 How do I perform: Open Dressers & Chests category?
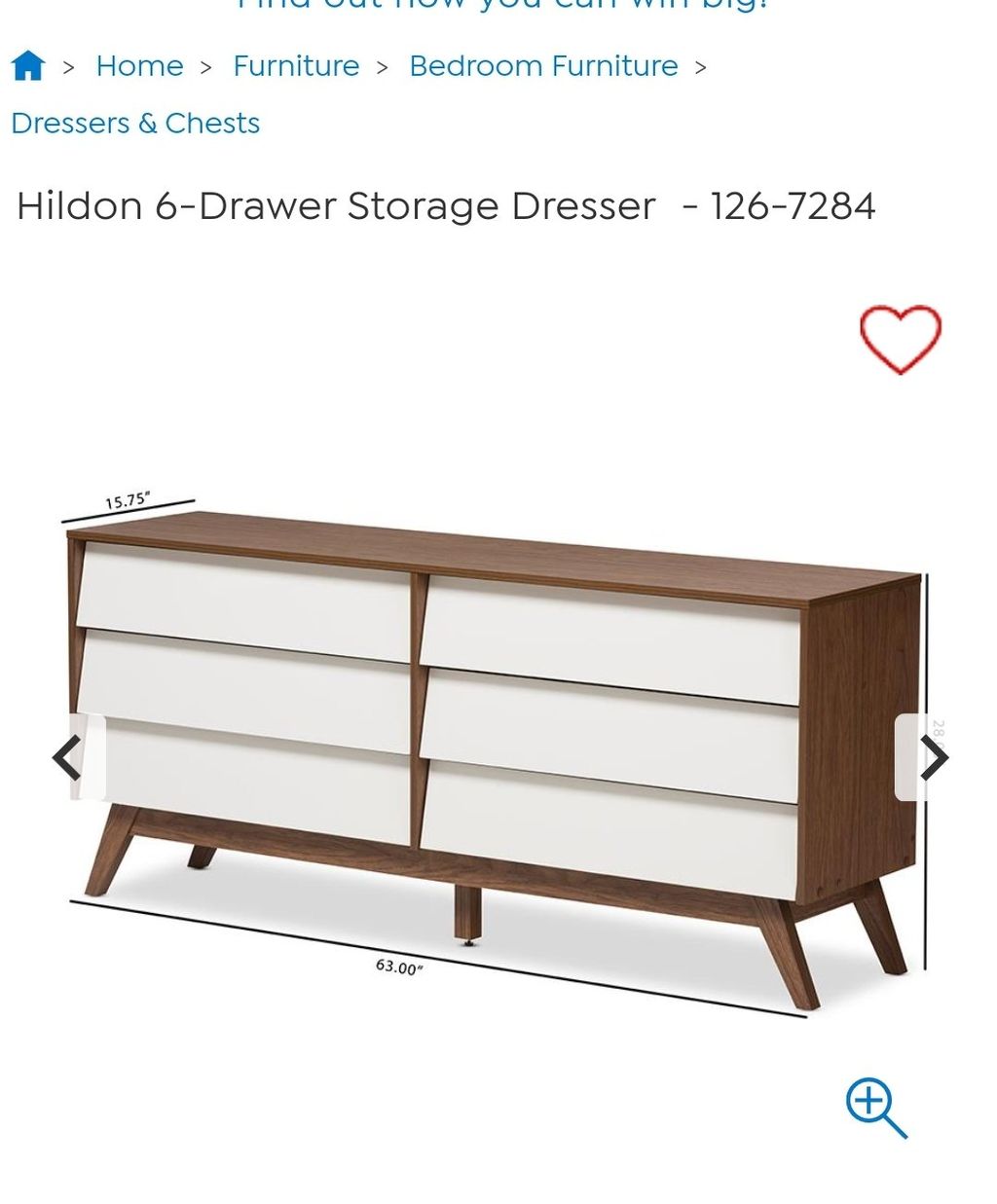tap(135, 124)
